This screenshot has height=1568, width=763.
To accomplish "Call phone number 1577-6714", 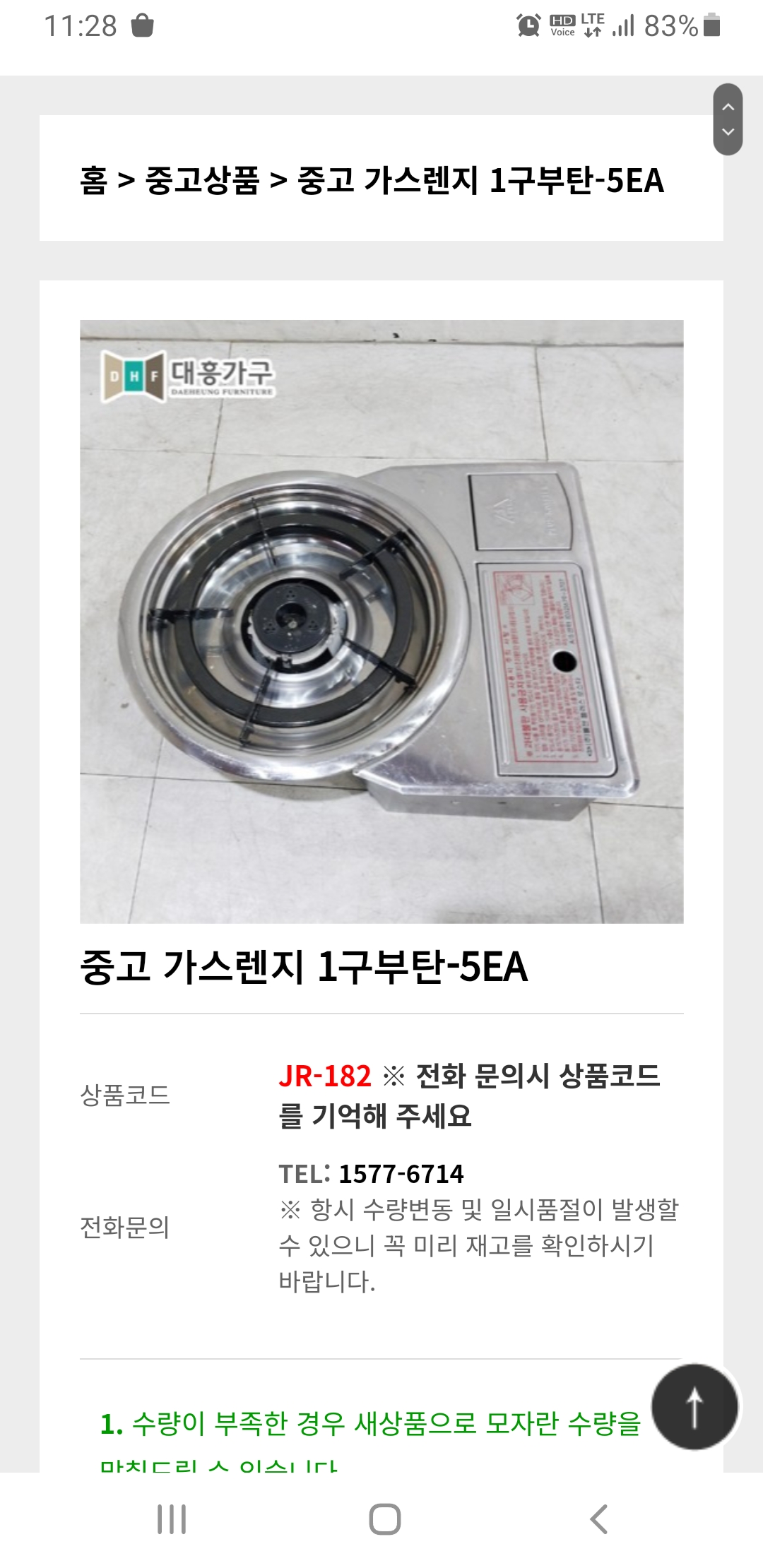I will (401, 1174).
